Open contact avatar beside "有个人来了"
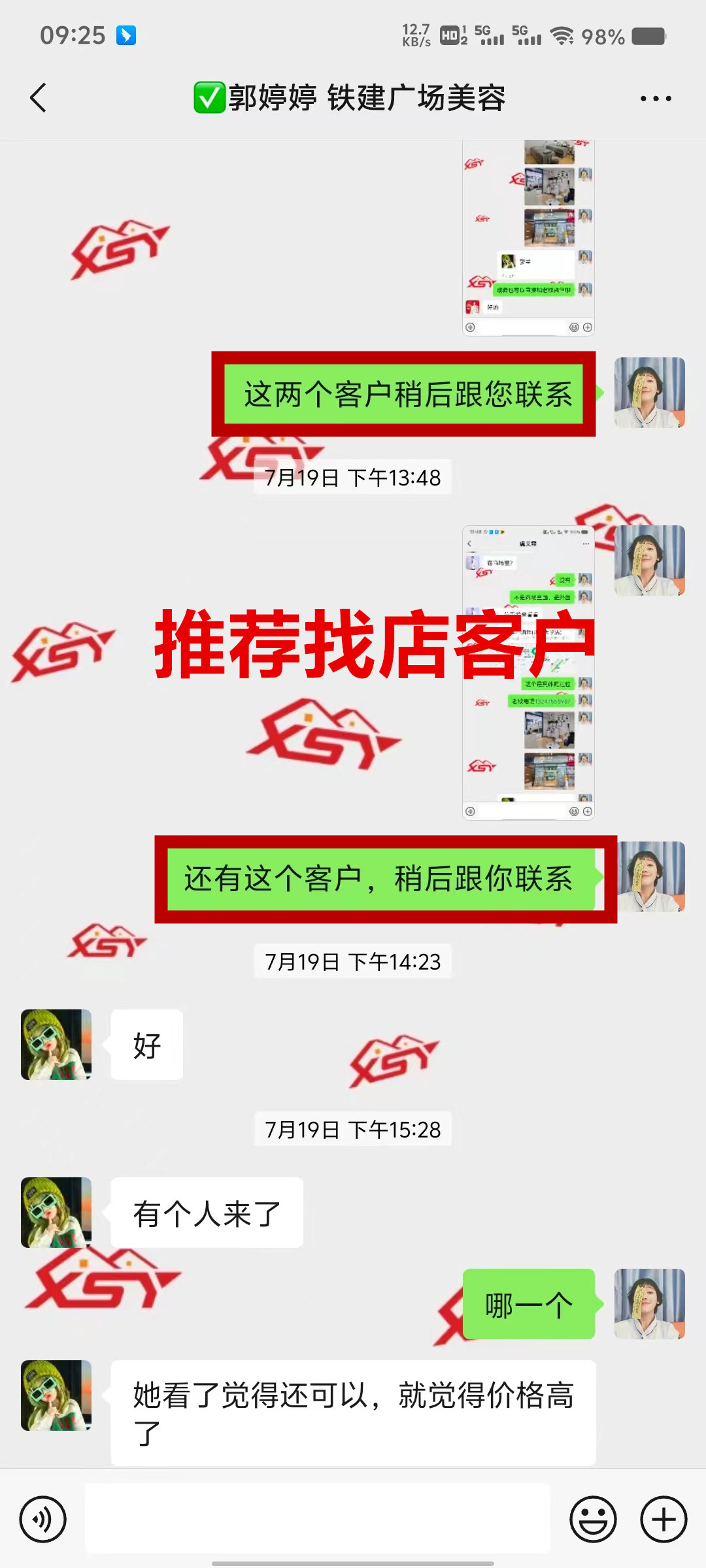Viewport: 706px width, 1568px height. pos(56,1213)
